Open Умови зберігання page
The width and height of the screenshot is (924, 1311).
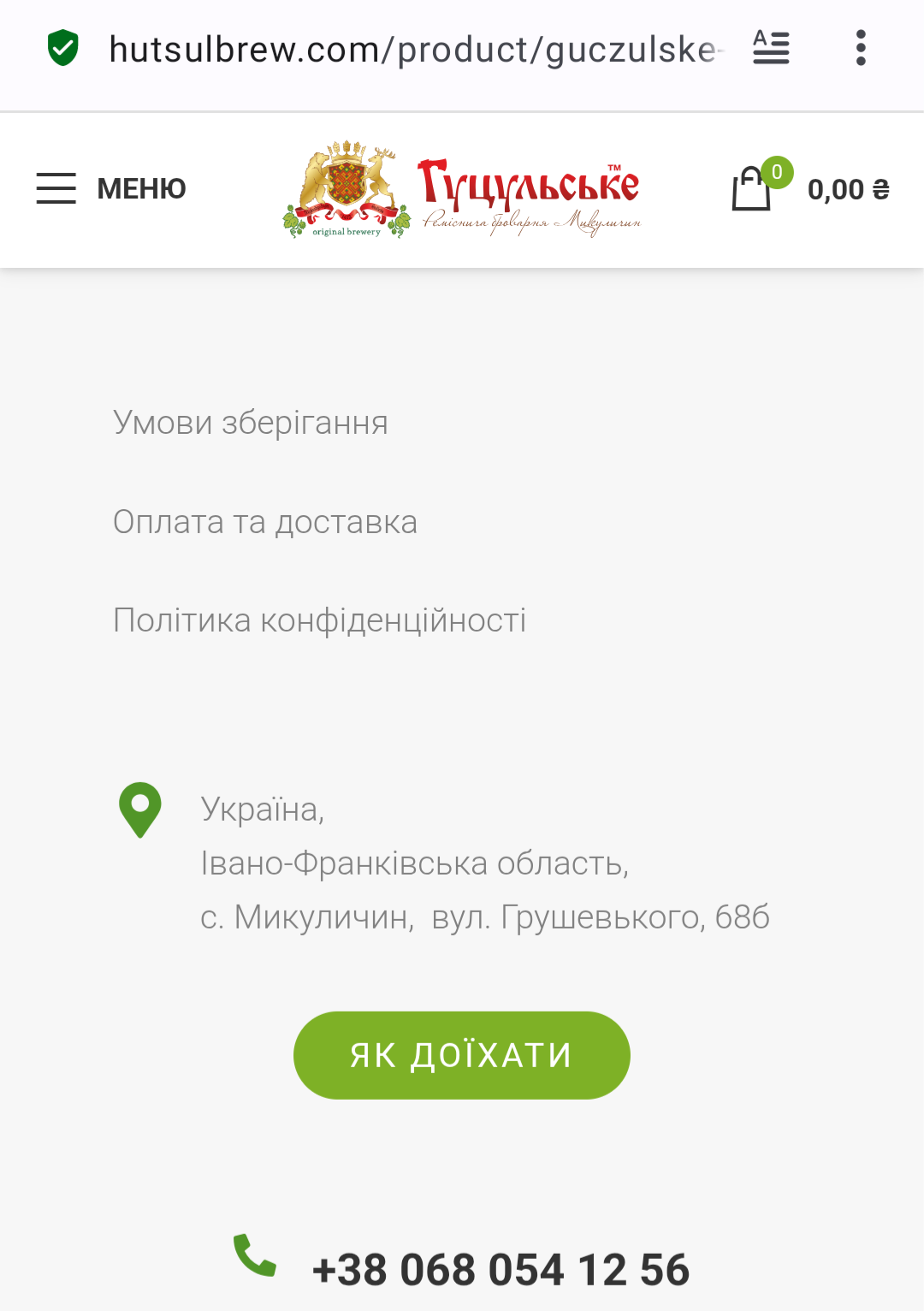click(x=251, y=423)
